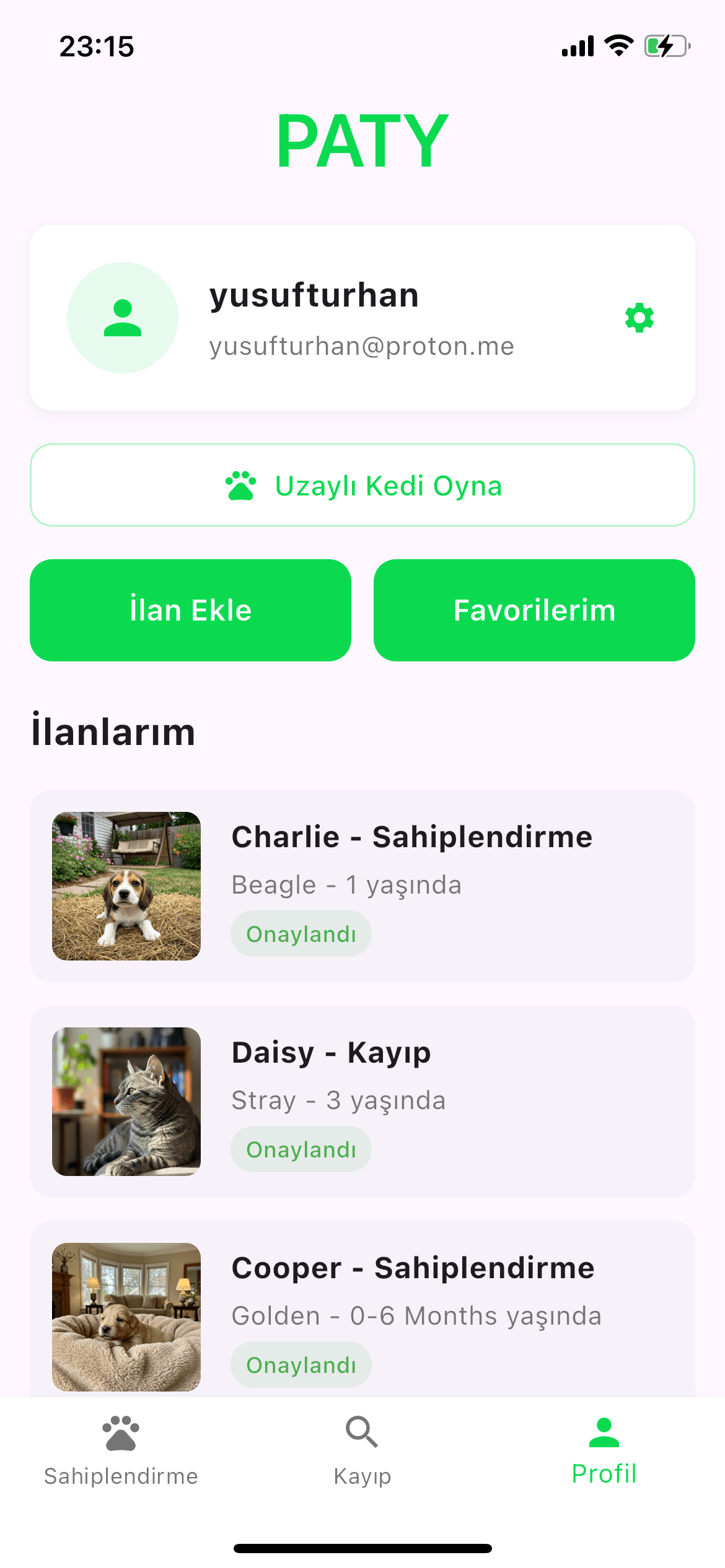The image size is (725, 1568).
Task: Tap the Profil tab
Action: [604, 1449]
